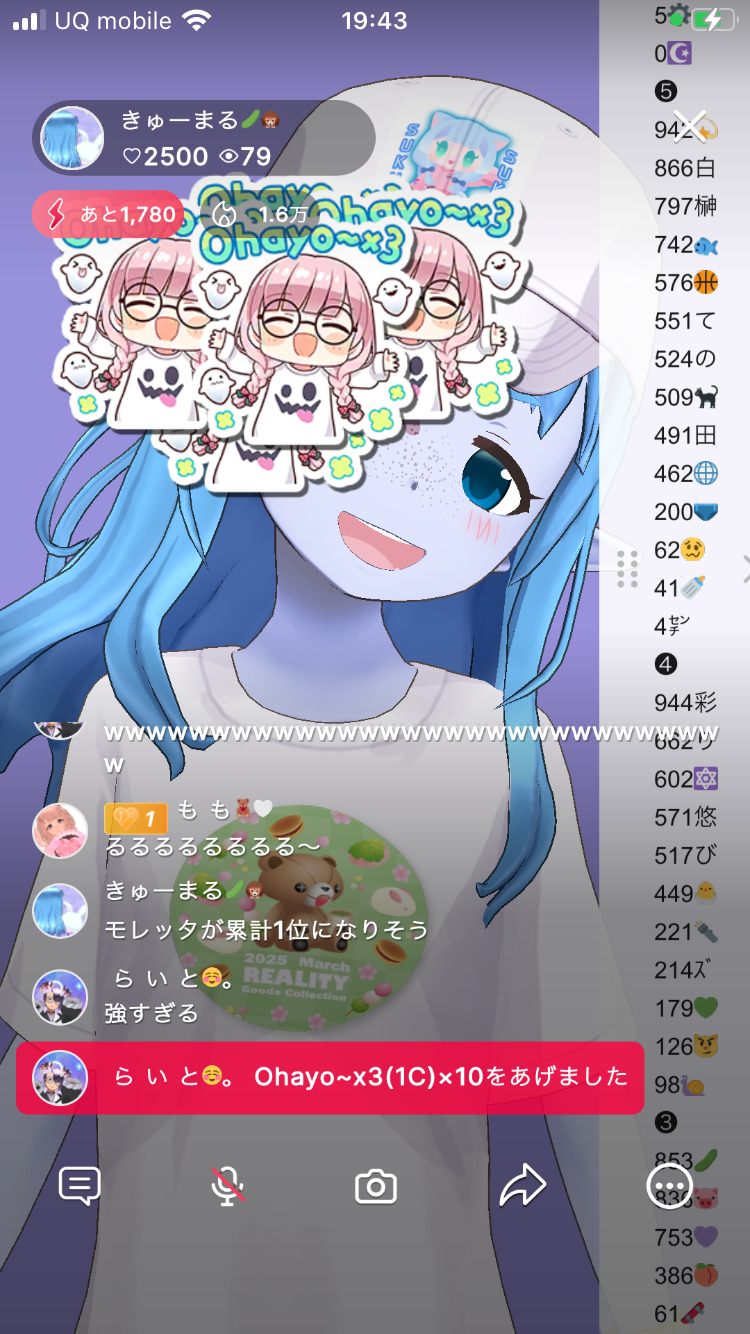Open the comment input icon
This screenshot has height=1334, width=750.
click(80, 1186)
